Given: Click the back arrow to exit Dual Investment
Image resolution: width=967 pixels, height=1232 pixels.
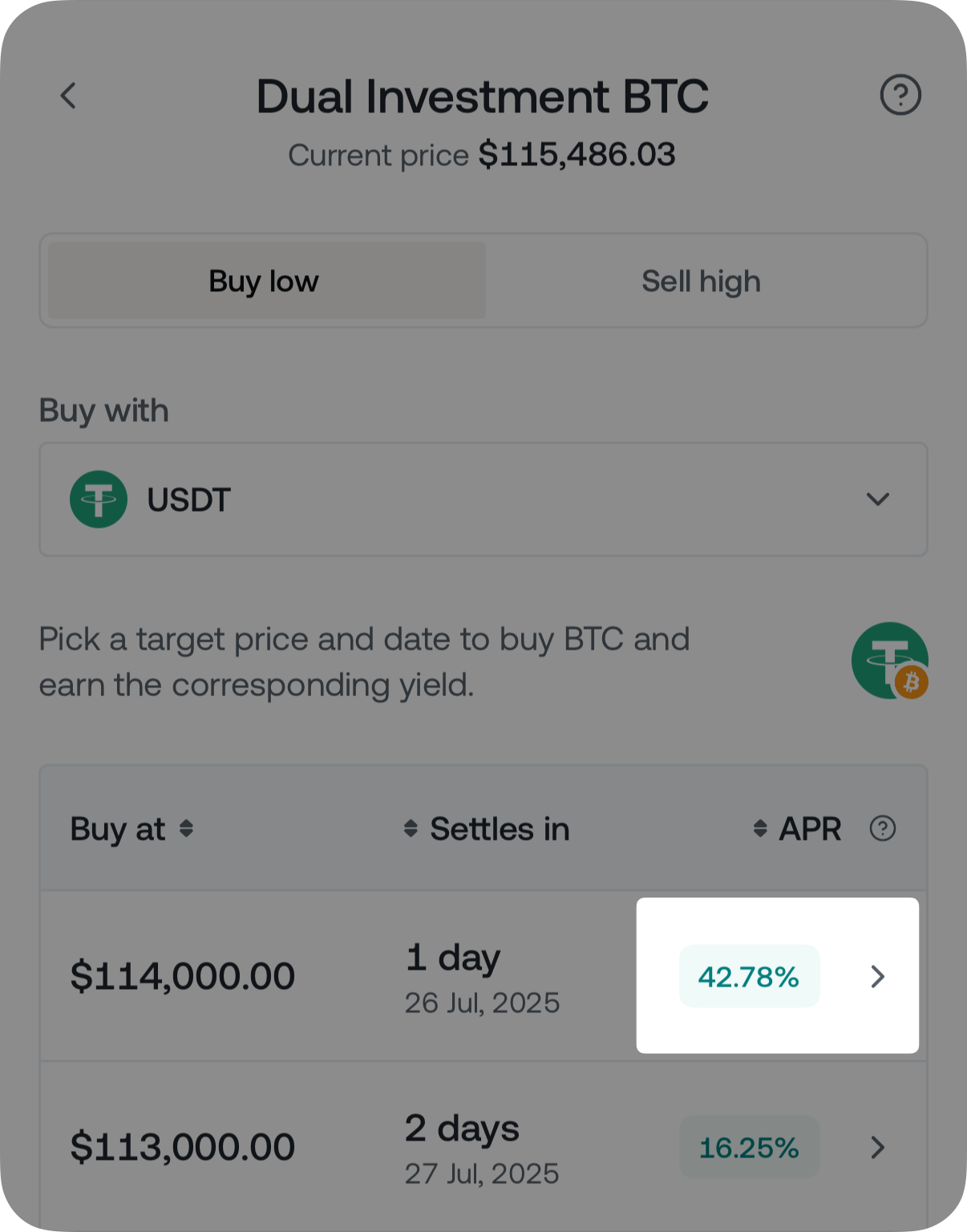Looking at the screenshot, I should [x=68, y=95].
